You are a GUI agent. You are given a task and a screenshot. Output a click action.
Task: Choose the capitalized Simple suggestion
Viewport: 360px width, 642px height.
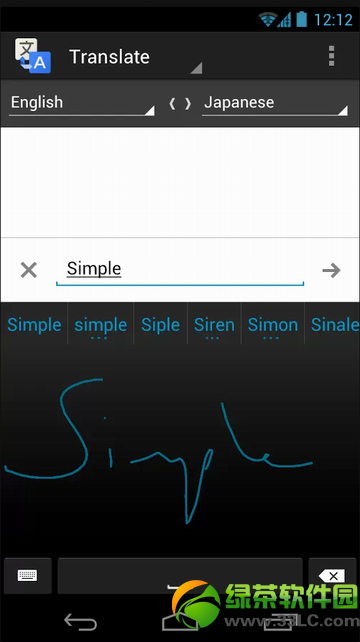tap(34, 325)
